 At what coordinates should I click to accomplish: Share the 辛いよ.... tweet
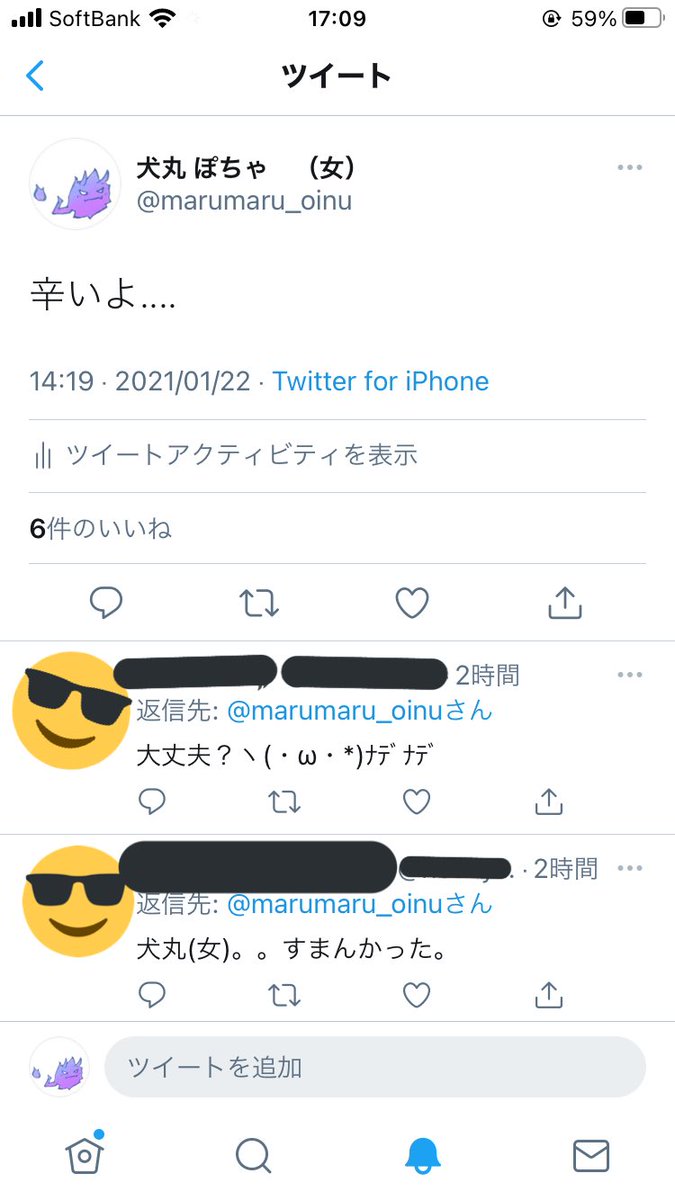coord(565,601)
